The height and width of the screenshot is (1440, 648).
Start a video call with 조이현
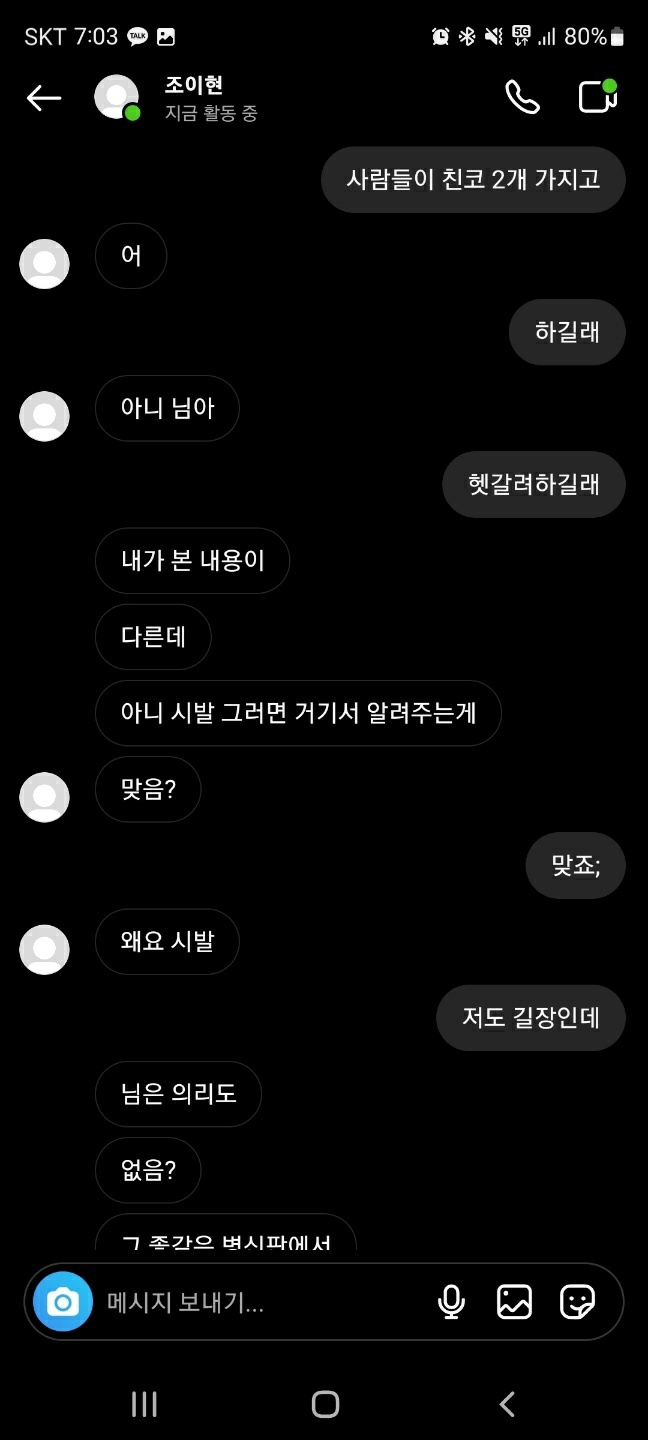(x=597, y=97)
